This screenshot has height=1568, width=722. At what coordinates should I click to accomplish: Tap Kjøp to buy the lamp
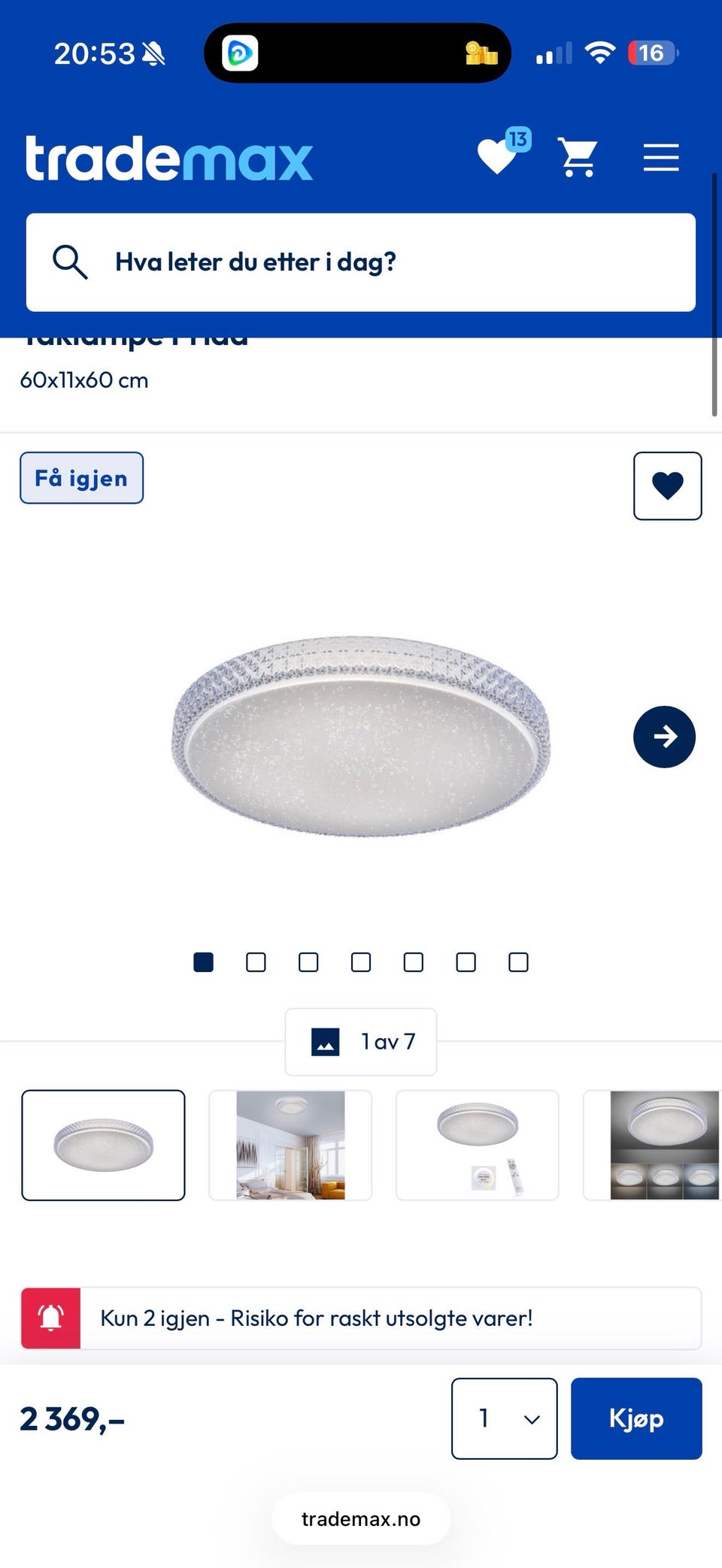636,1418
